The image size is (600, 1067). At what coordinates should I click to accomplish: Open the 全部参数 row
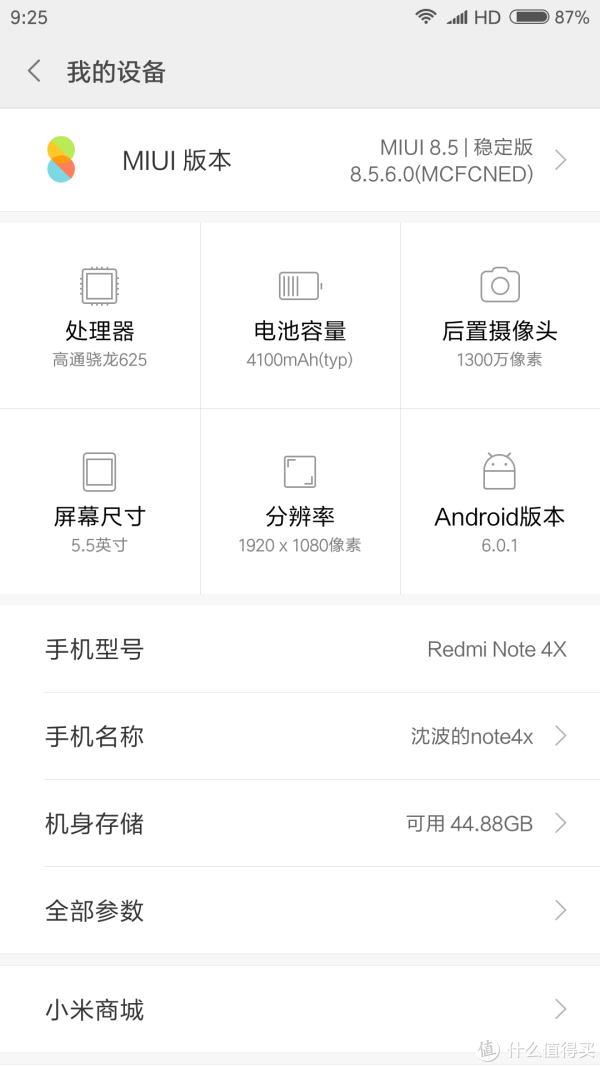[x=300, y=910]
